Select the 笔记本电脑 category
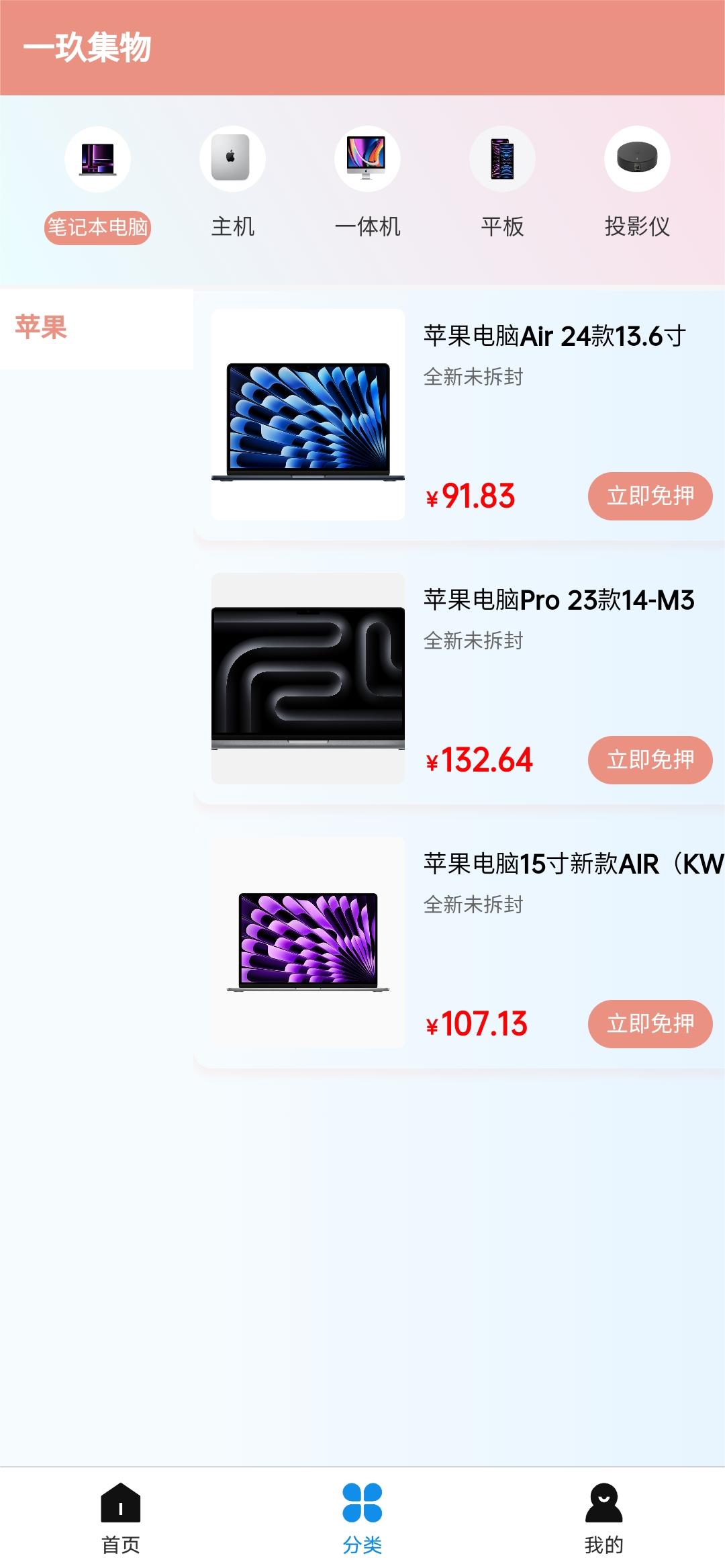Image resolution: width=725 pixels, height=1568 pixels. pyautogui.click(x=97, y=185)
